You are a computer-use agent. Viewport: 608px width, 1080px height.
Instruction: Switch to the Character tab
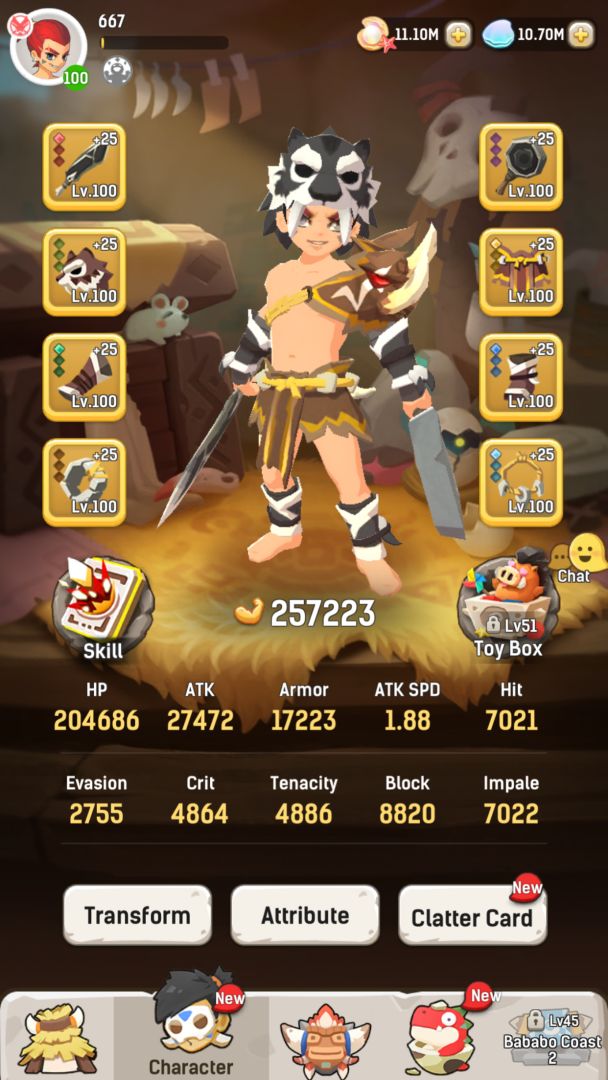191,1030
